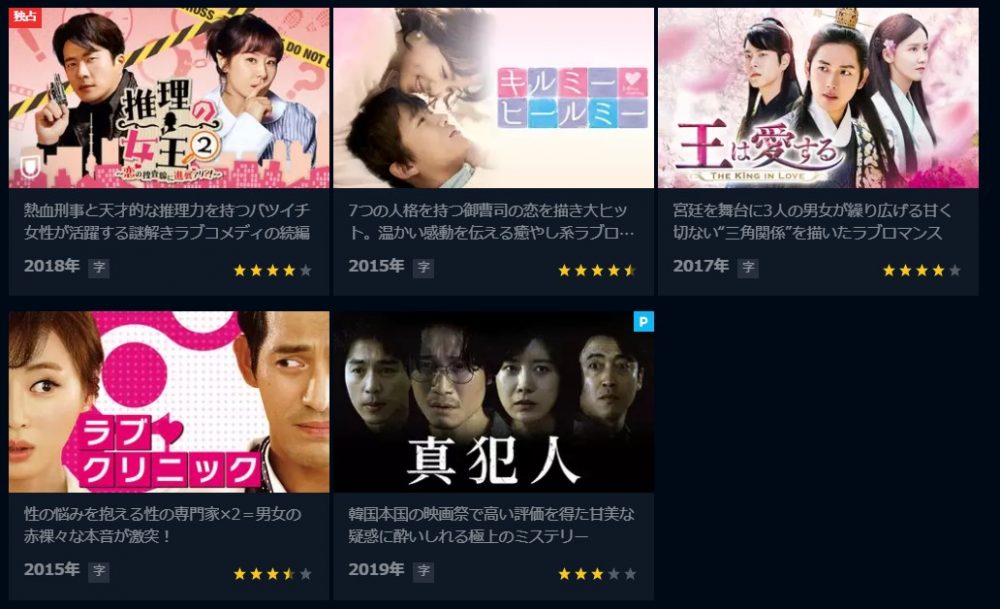Select the 王は愛する drama card
Viewport: 1000px width, 609px height.
click(x=817, y=98)
